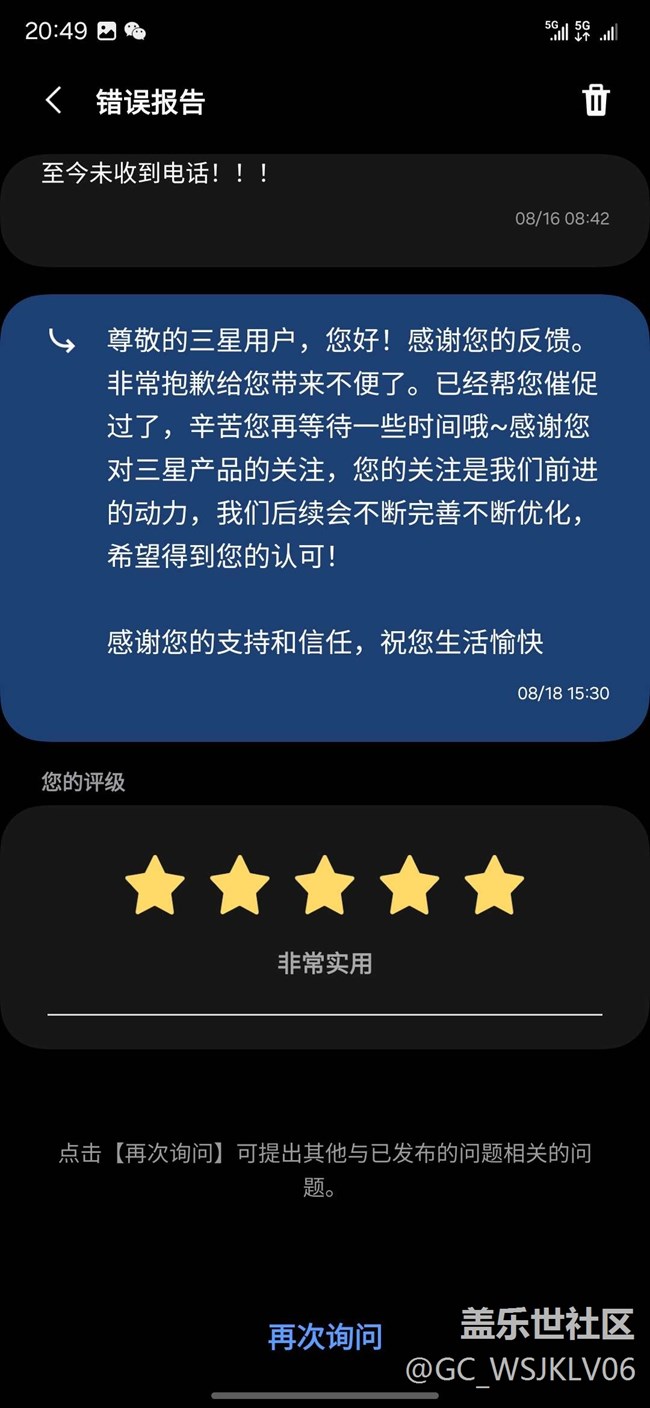
Task: Delete this error report with the trash icon
Action: (x=596, y=100)
